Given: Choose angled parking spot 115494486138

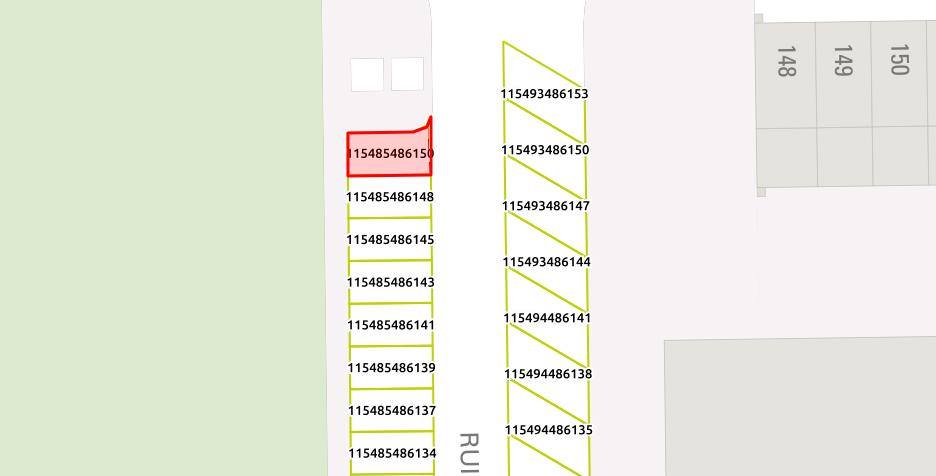Looking at the screenshot, I should click(x=548, y=375).
